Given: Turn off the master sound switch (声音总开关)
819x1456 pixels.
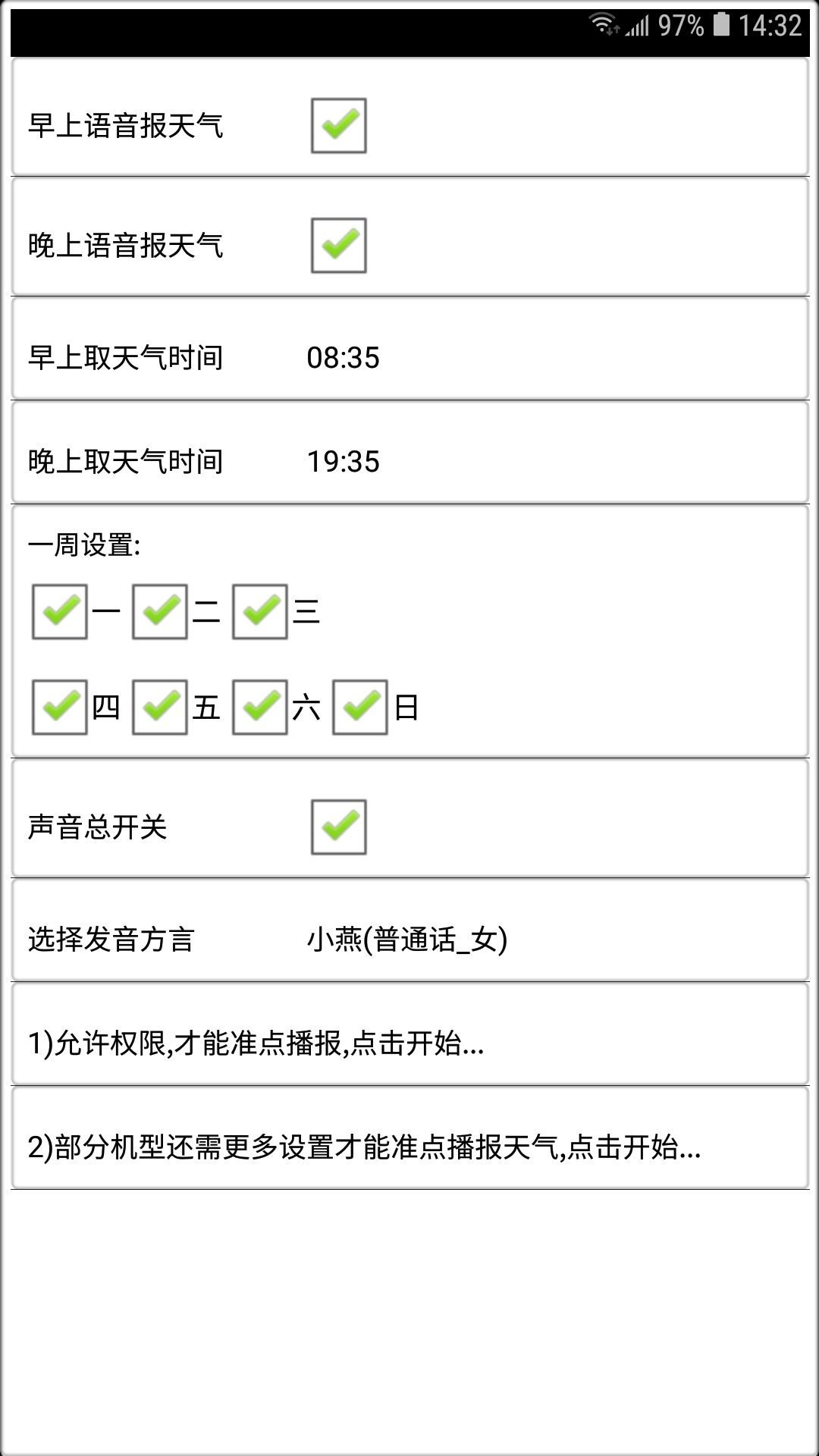Looking at the screenshot, I should pos(337,825).
